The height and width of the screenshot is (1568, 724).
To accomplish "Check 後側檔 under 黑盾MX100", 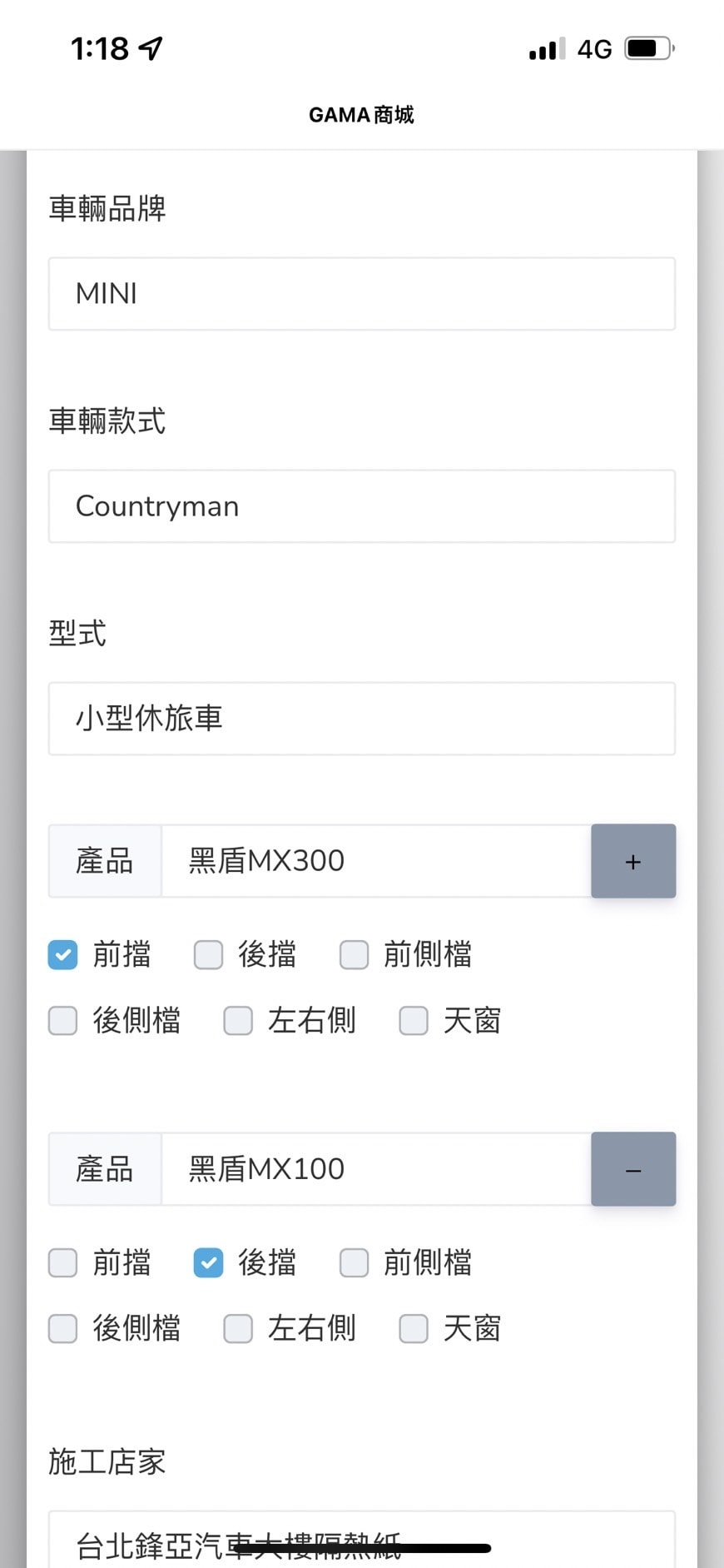I will point(63,1329).
